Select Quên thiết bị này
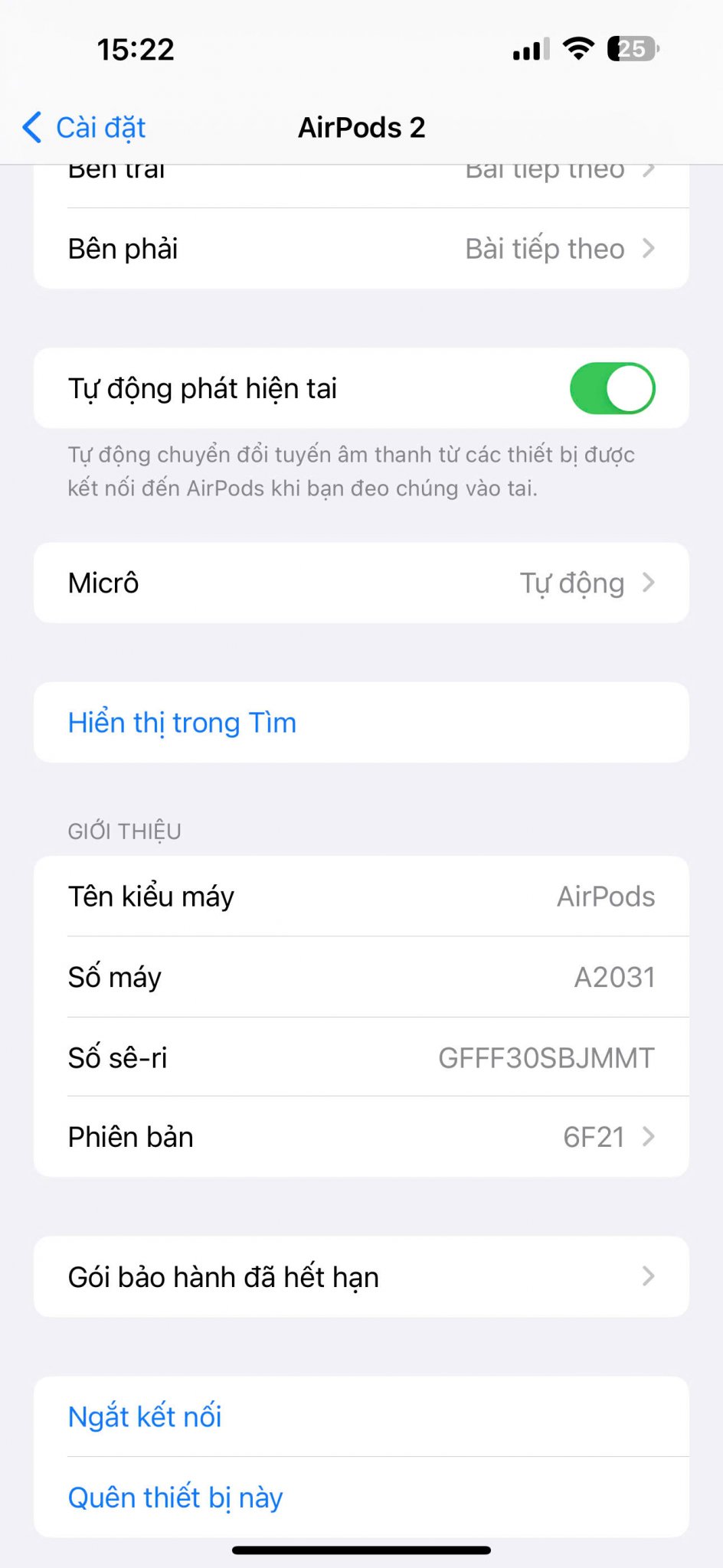 coord(176,1498)
